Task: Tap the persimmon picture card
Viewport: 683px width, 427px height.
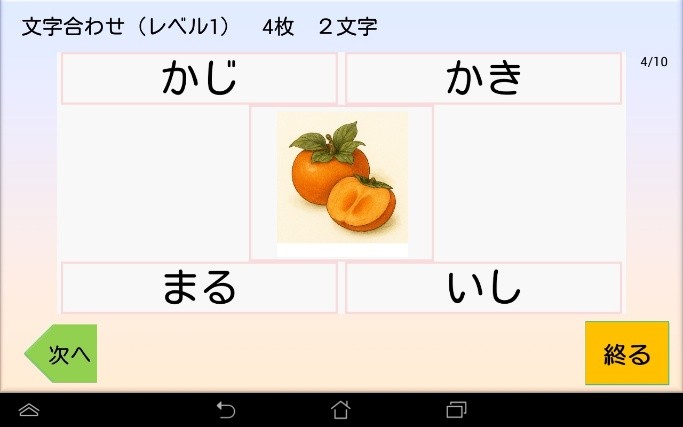Action: coord(341,183)
